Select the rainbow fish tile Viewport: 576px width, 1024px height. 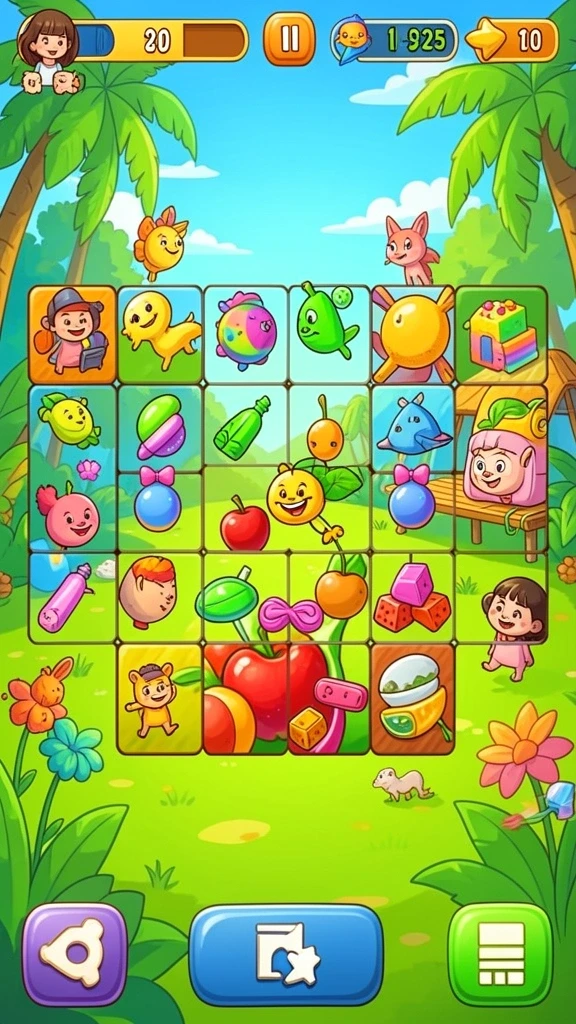[246, 334]
